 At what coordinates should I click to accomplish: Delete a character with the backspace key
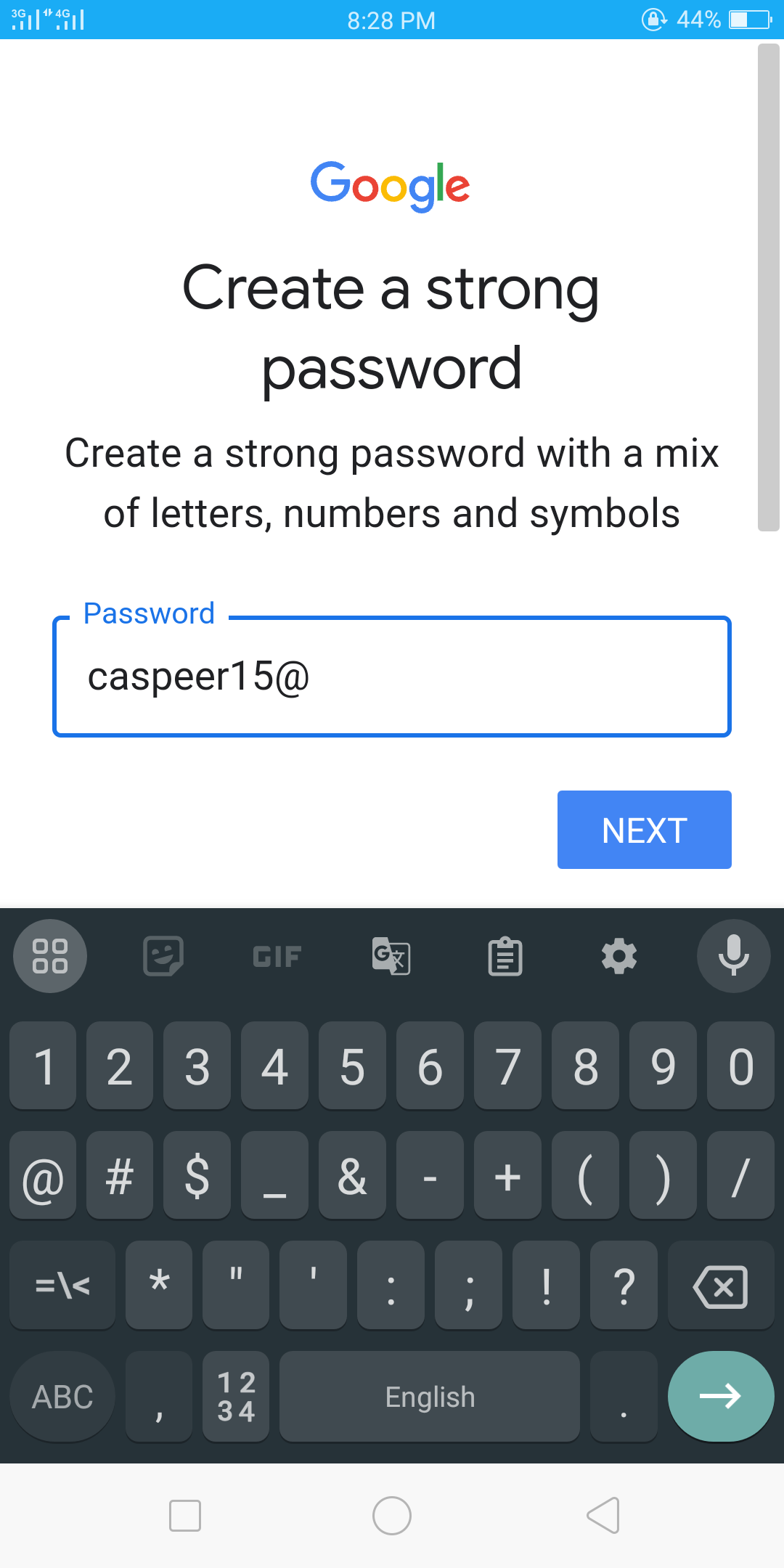[720, 1286]
